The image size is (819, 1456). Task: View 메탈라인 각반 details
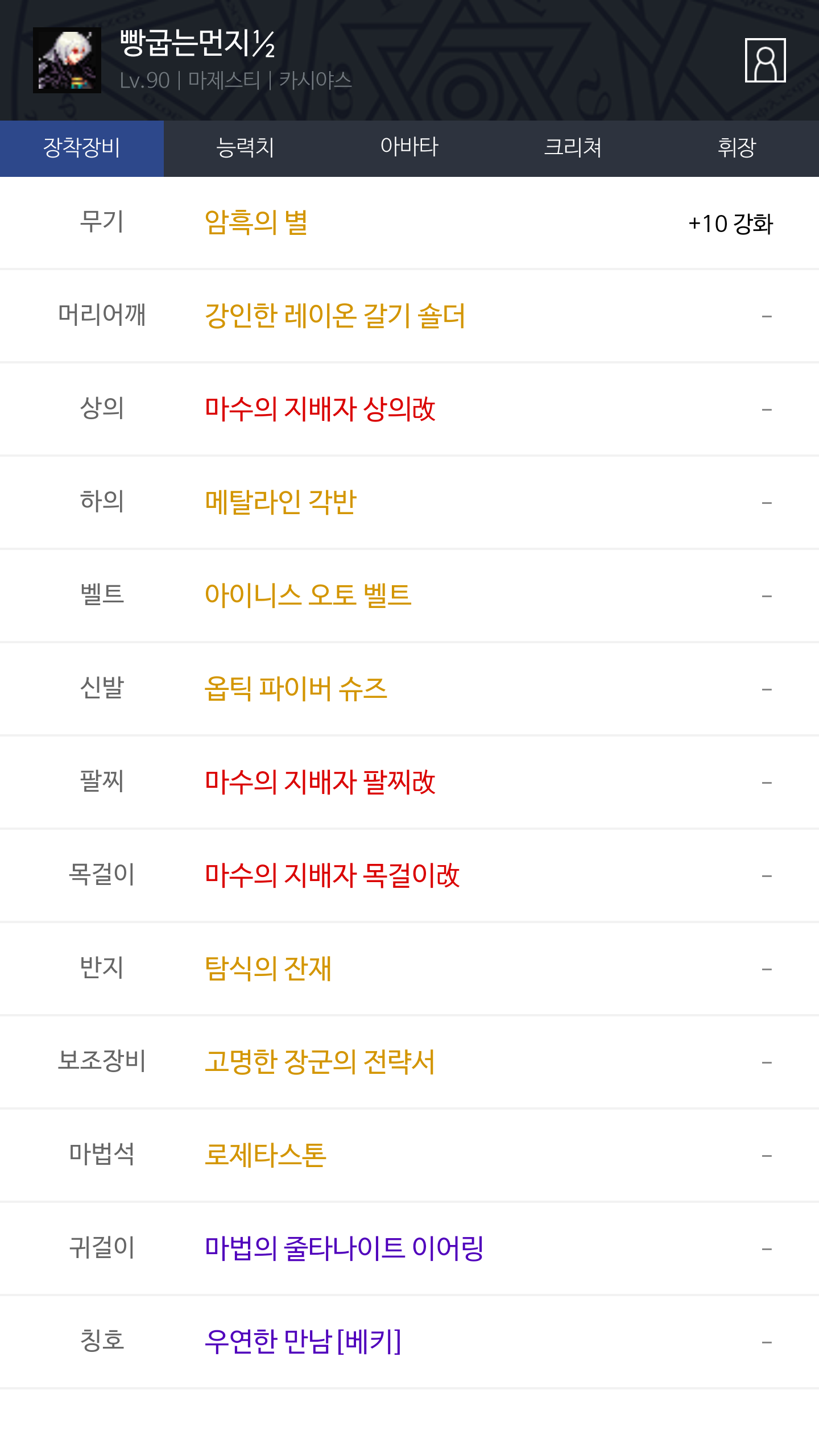280,502
